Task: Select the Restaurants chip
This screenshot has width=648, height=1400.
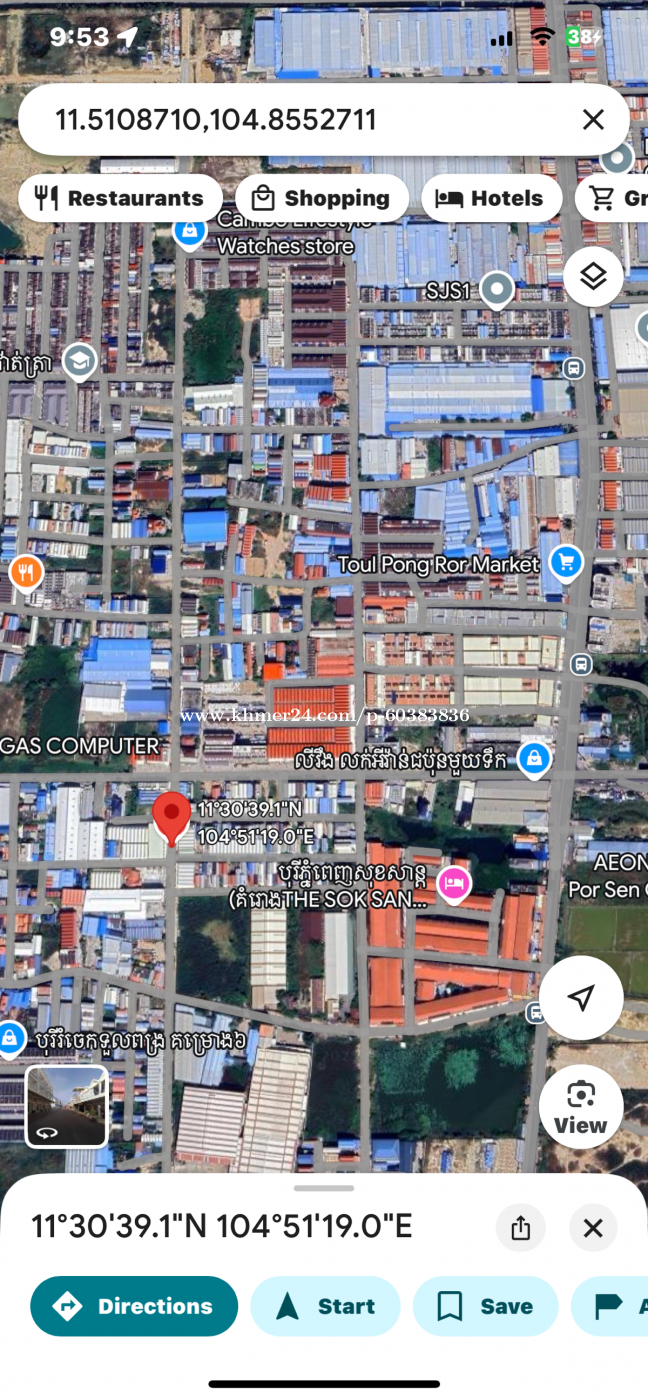Action: 119,198
